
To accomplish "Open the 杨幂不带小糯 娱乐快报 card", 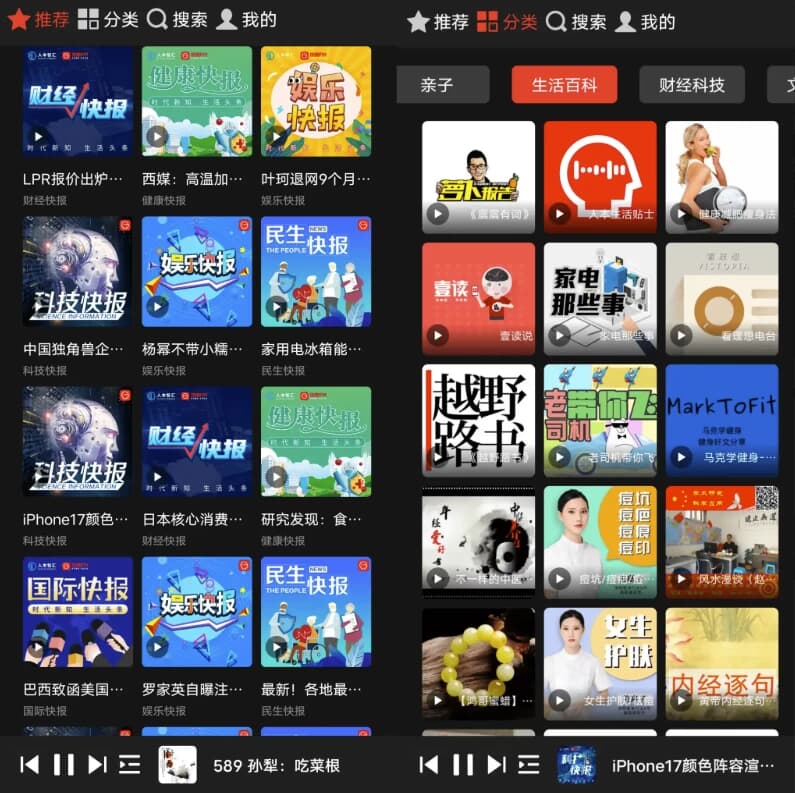I will (197, 271).
